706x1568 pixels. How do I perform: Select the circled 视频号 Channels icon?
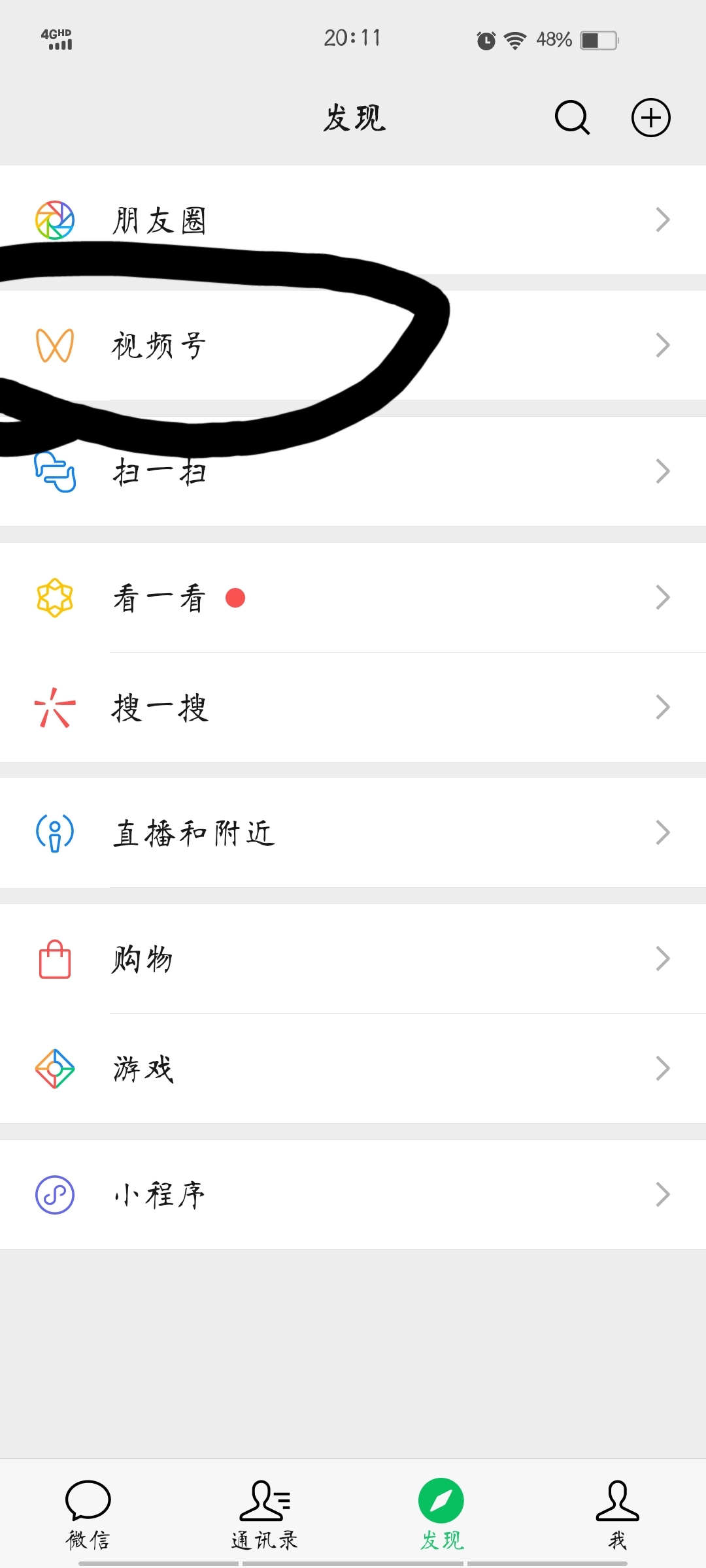coord(56,345)
